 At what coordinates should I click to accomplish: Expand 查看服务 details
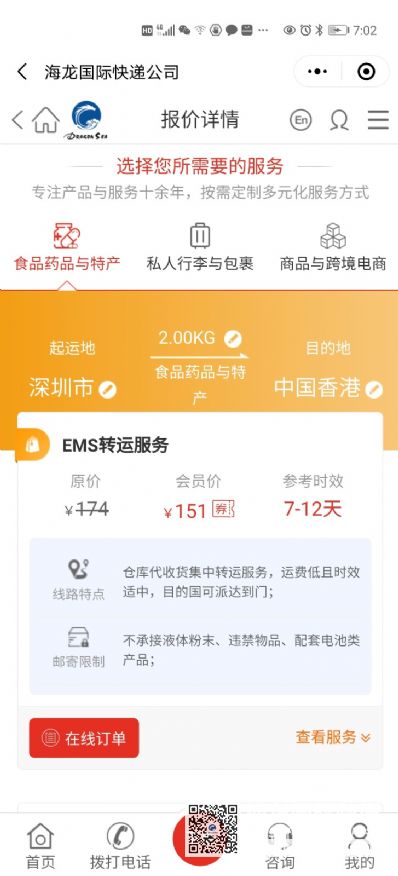(x=333, y=737)
